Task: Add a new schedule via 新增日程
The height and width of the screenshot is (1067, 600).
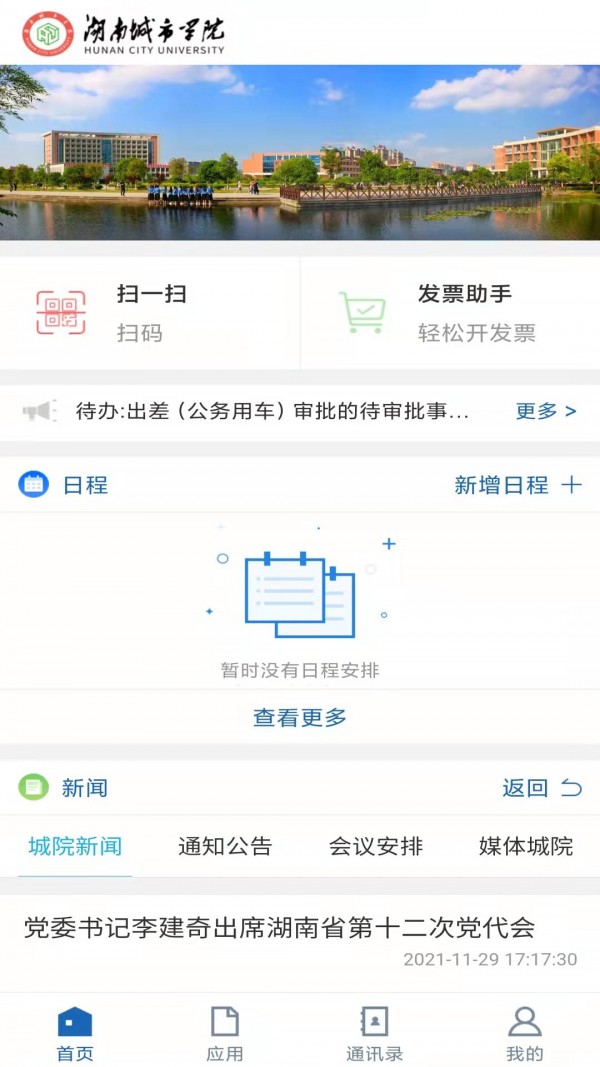Action: [517, 485]
